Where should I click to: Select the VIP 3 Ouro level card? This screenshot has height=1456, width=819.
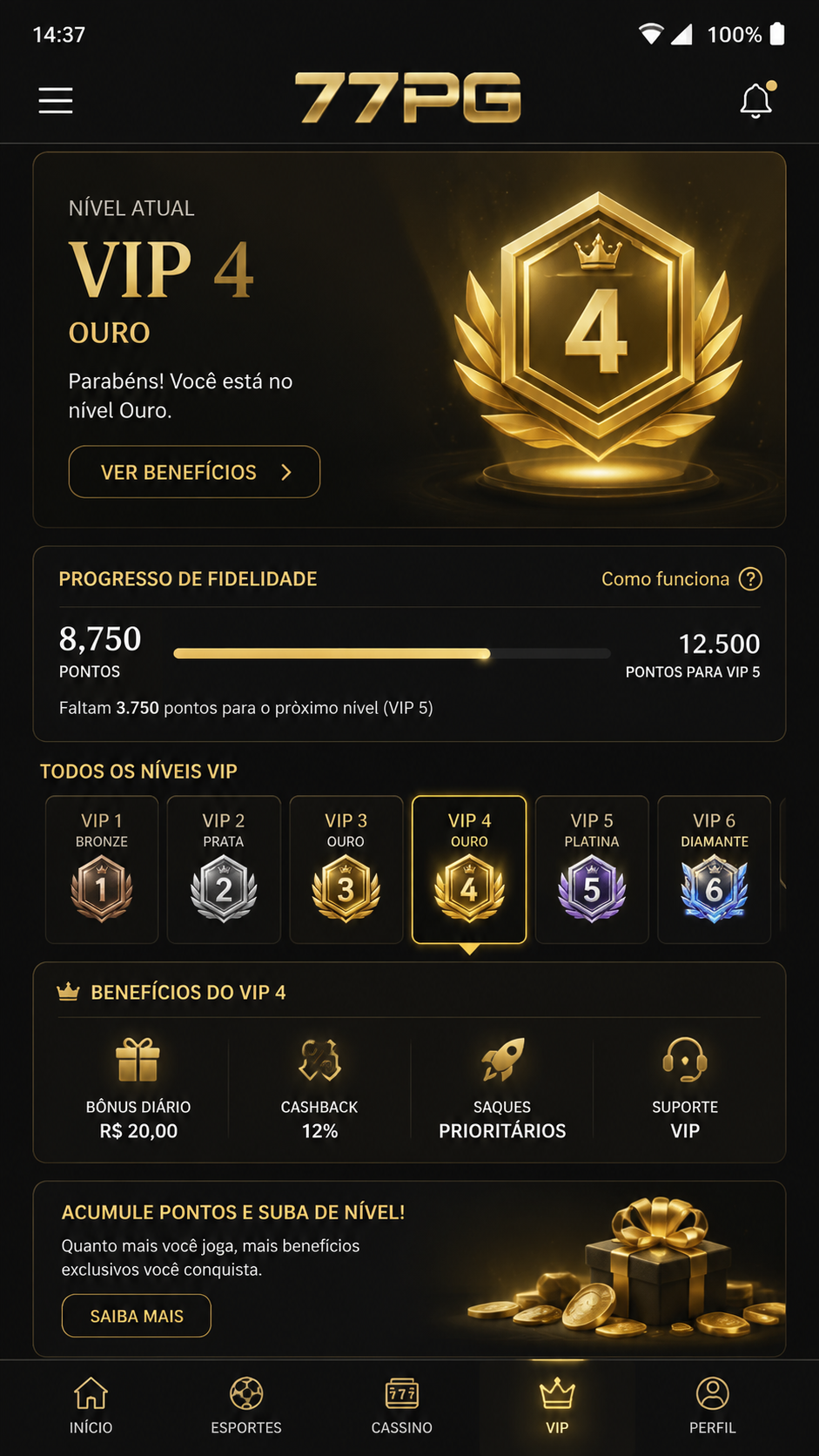[346, 869]
